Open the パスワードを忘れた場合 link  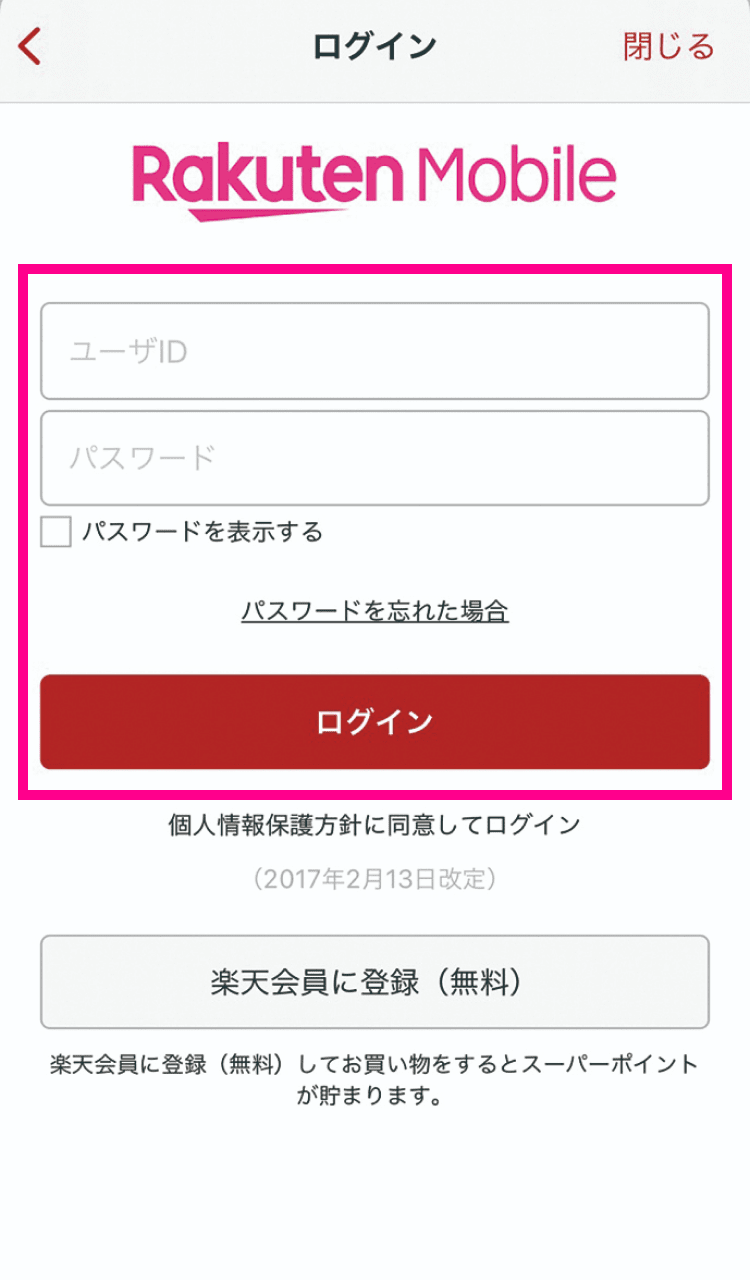tap(375, 610)
